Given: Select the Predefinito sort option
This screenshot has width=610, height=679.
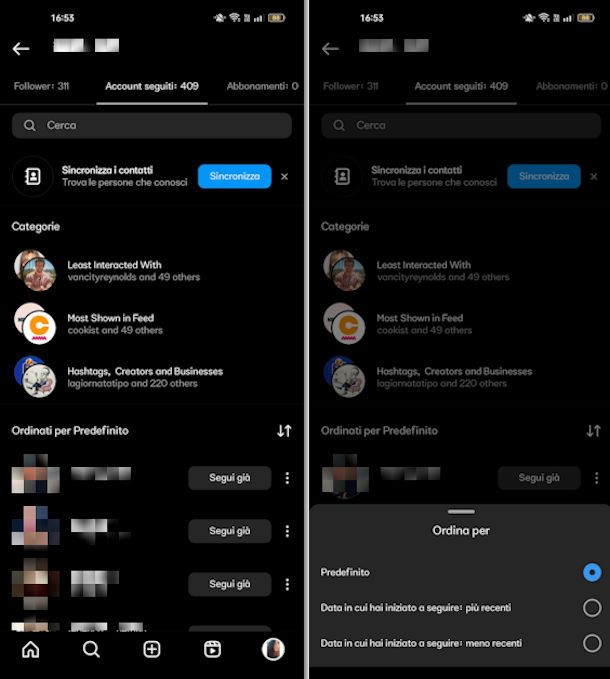Looking at the screenshot, I should (x=591, y=573).
